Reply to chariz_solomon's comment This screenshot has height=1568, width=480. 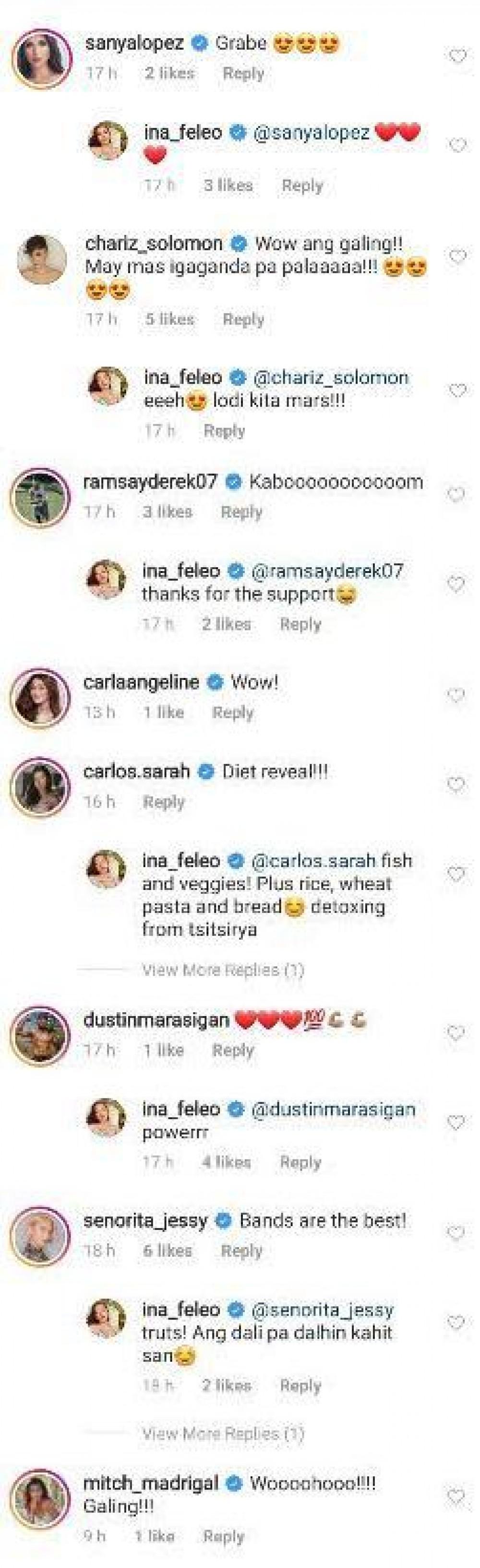(243, 319)
